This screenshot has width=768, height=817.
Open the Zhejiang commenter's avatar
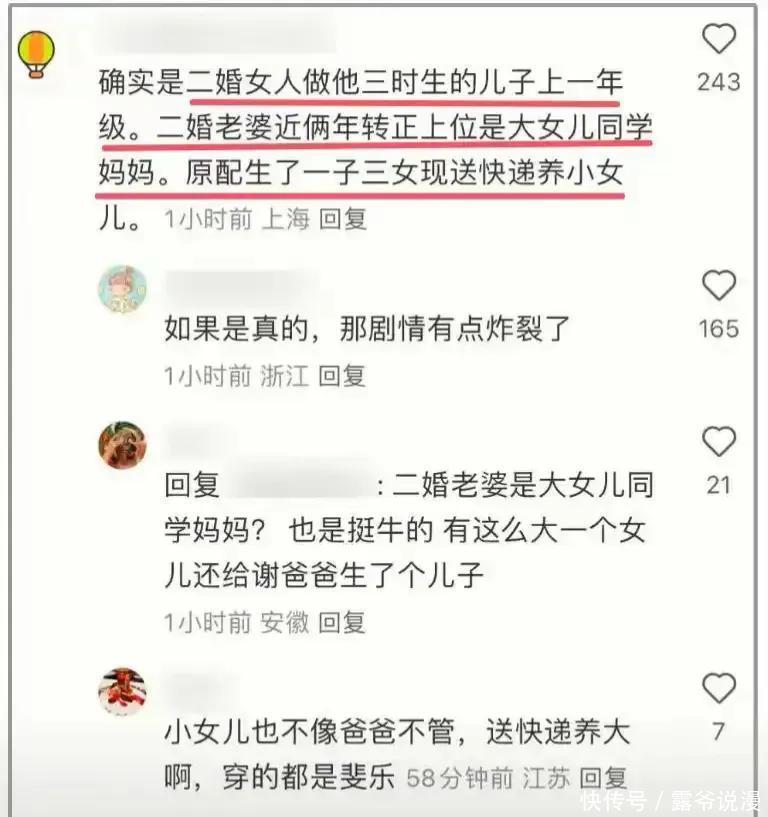(x=122, y=289)
